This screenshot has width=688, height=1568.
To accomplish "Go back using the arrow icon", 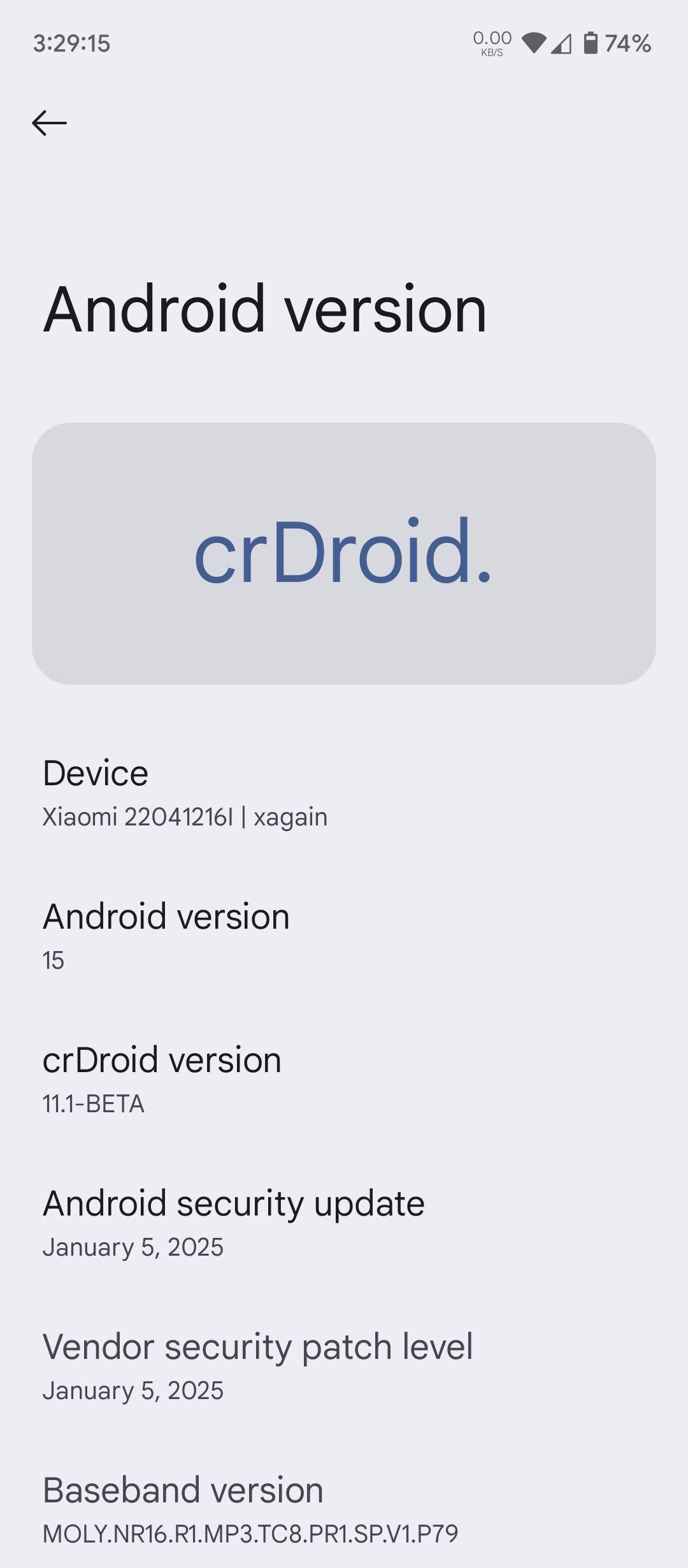I will click(49, 123).
